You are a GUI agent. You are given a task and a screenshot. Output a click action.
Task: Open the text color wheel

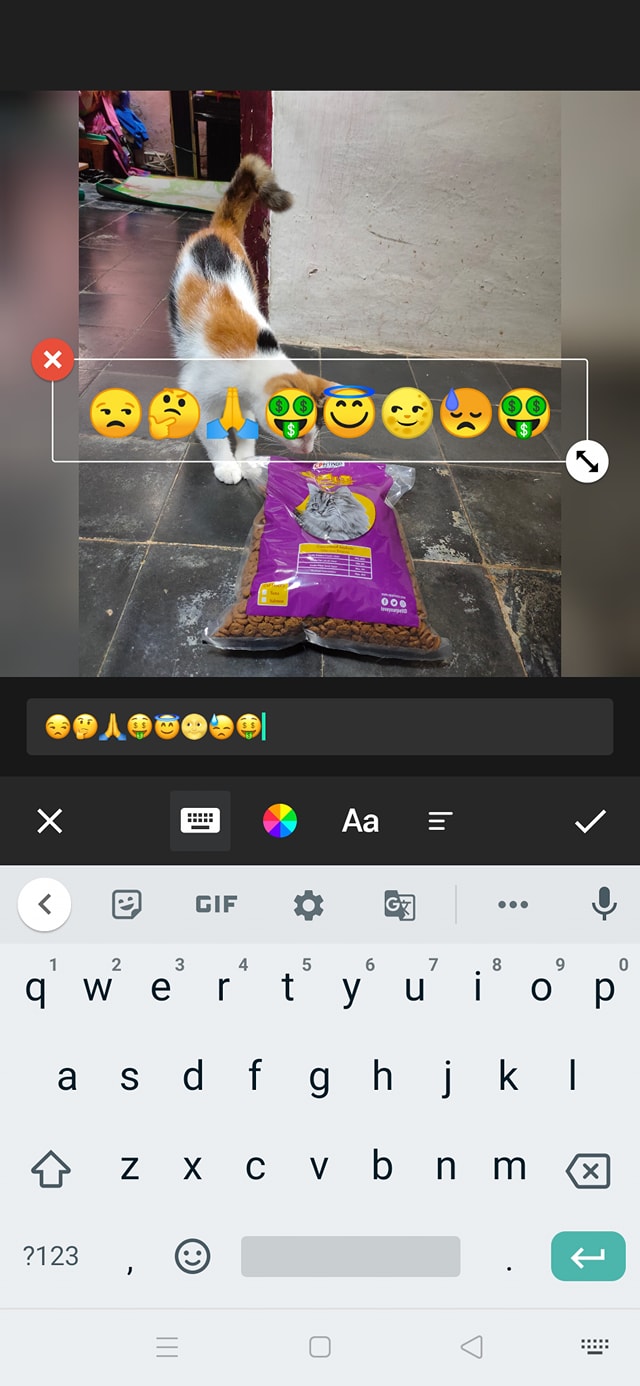pyautogui.click(x=280, y=821)
